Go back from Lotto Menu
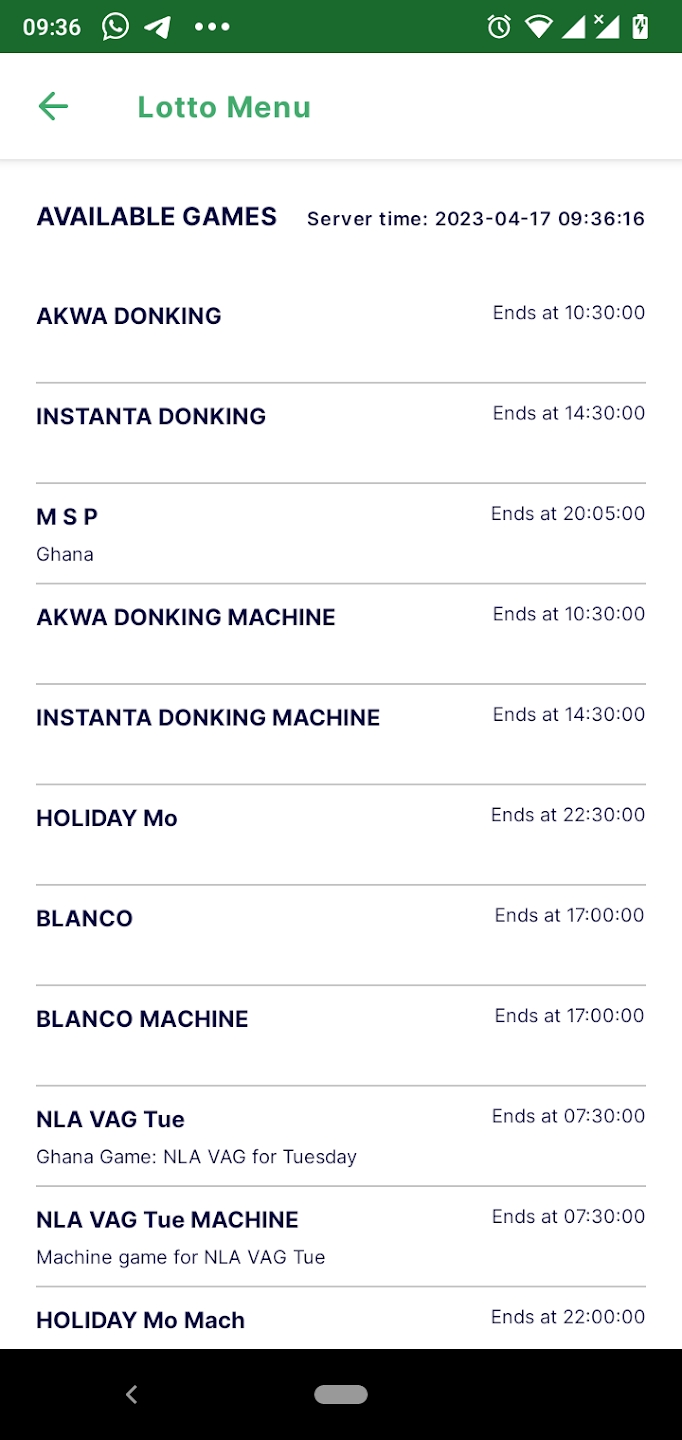This screenshot has width=682, height=1440. [x=53, y=106]
